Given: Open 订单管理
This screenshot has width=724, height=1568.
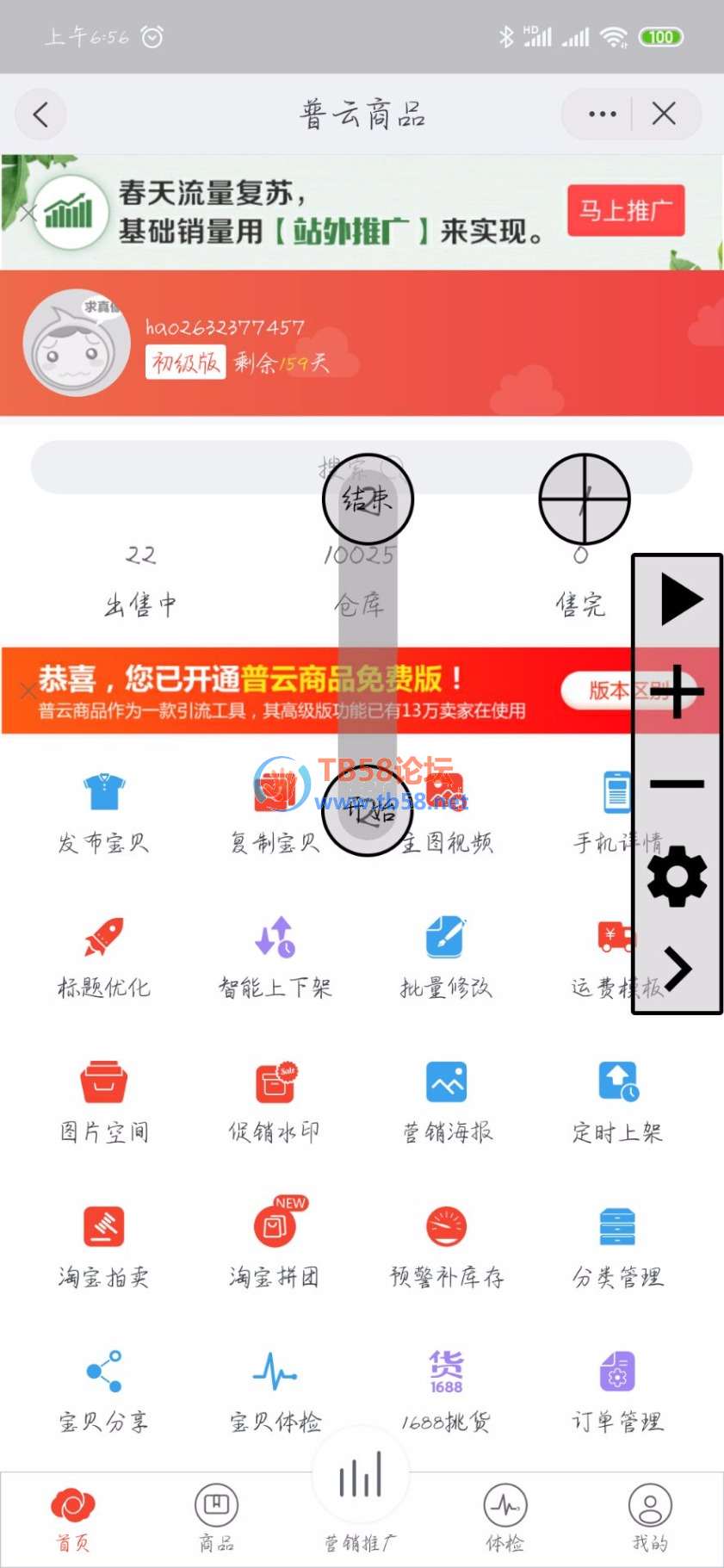Looking at the screenshot, I should coord(617,1389).
